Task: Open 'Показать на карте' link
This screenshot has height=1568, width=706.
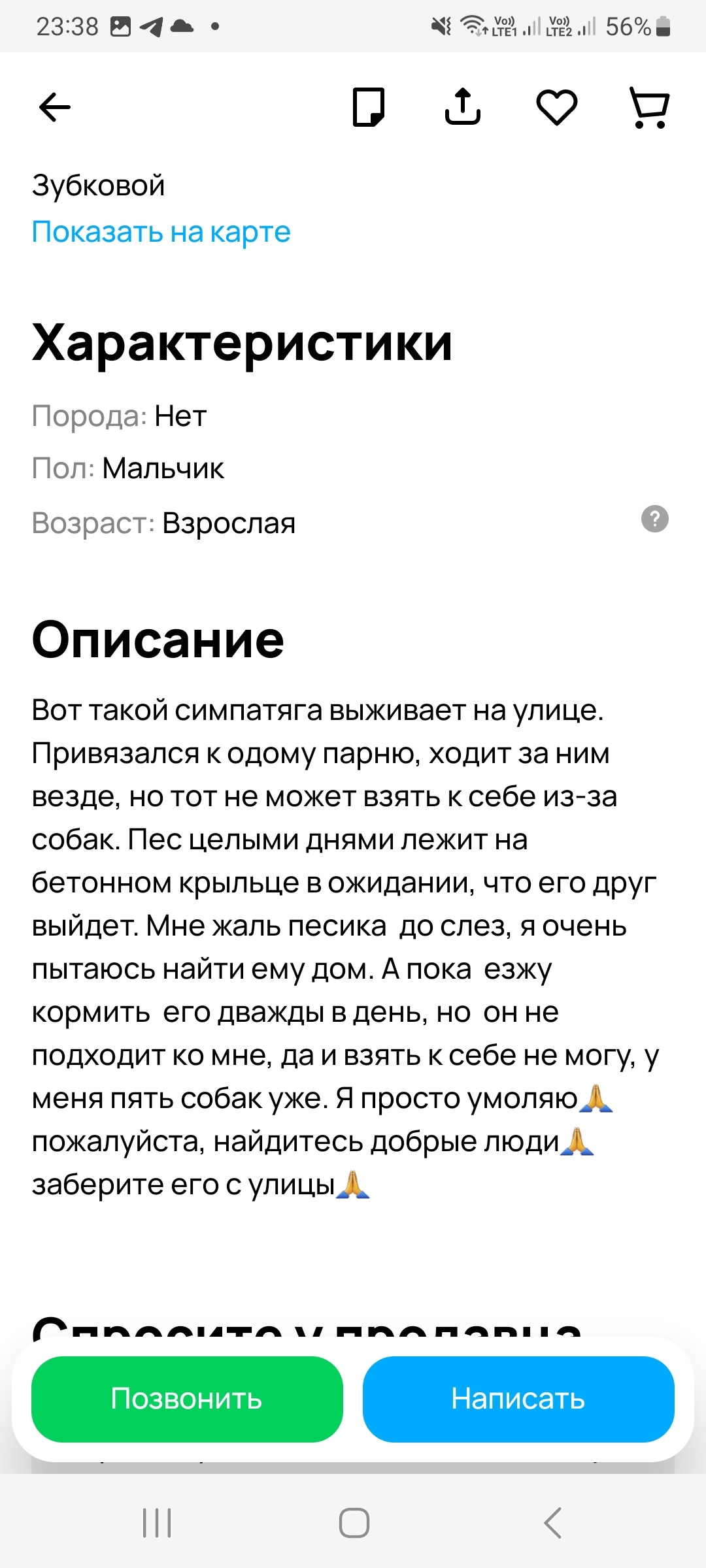Action: [x=161, y=232]
